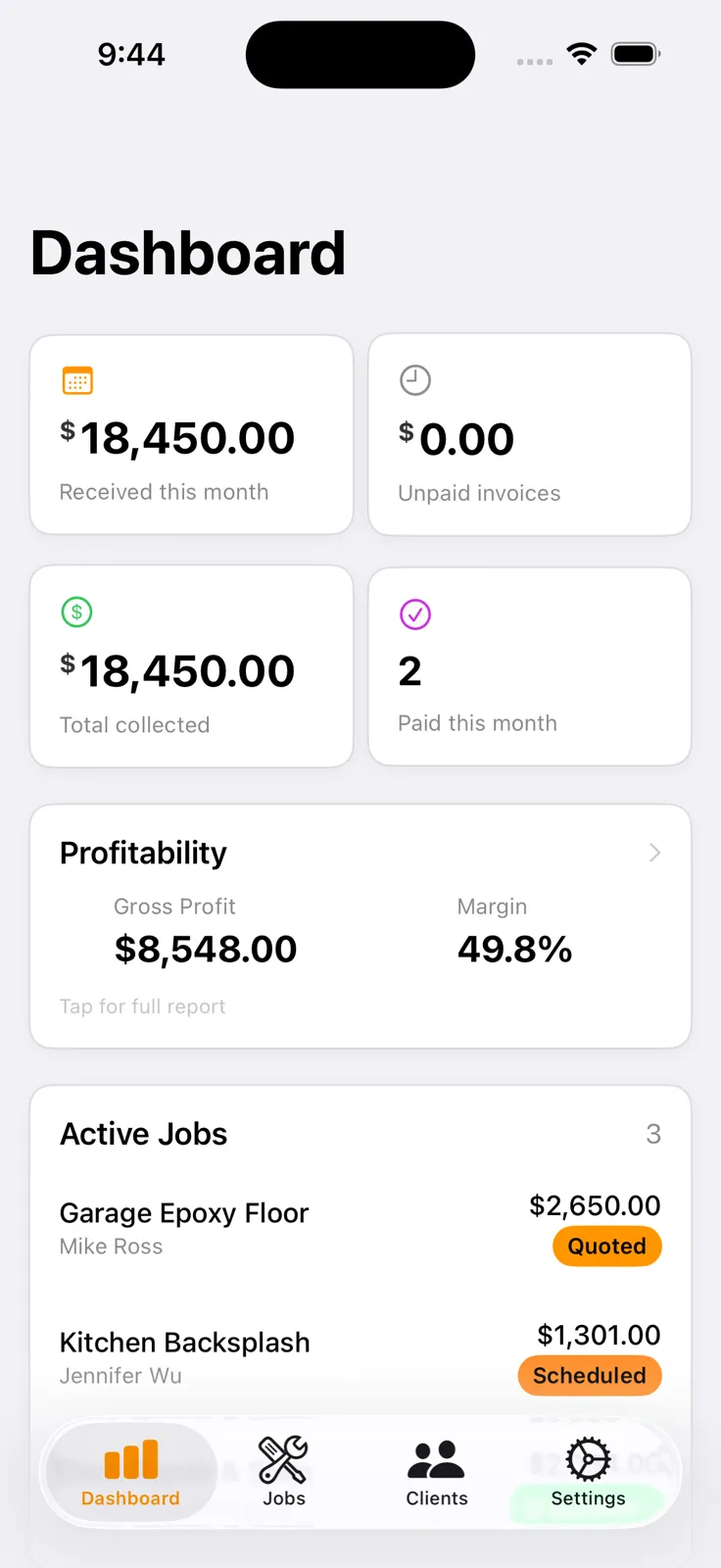Image resolution: width=721 pixels, height=1568 pixels.
Task: Expand the Profitability report chevron
Action: pyautogui.click(x=654, y=853)
